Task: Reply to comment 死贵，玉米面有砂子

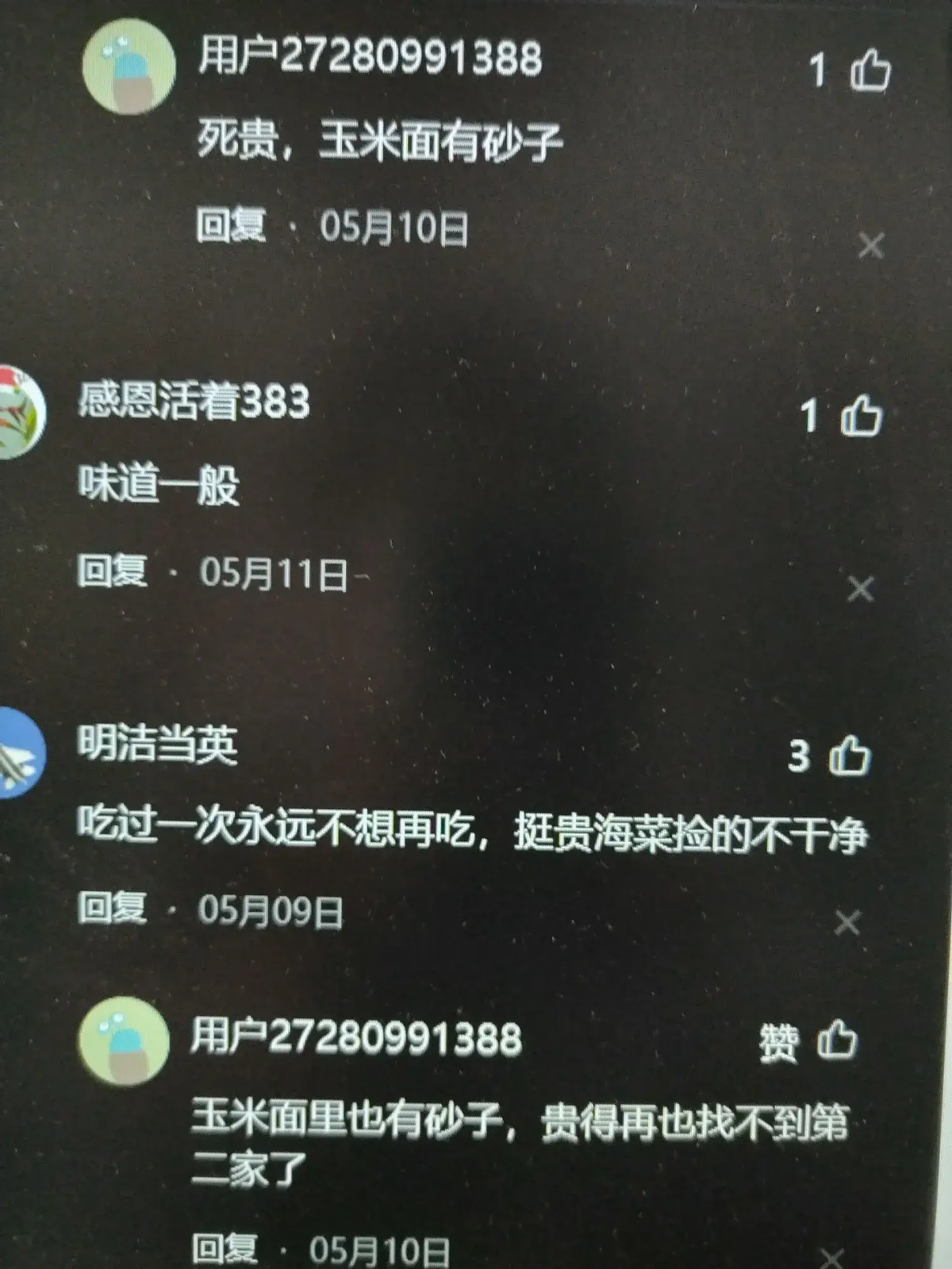Action: click(230, 226)
